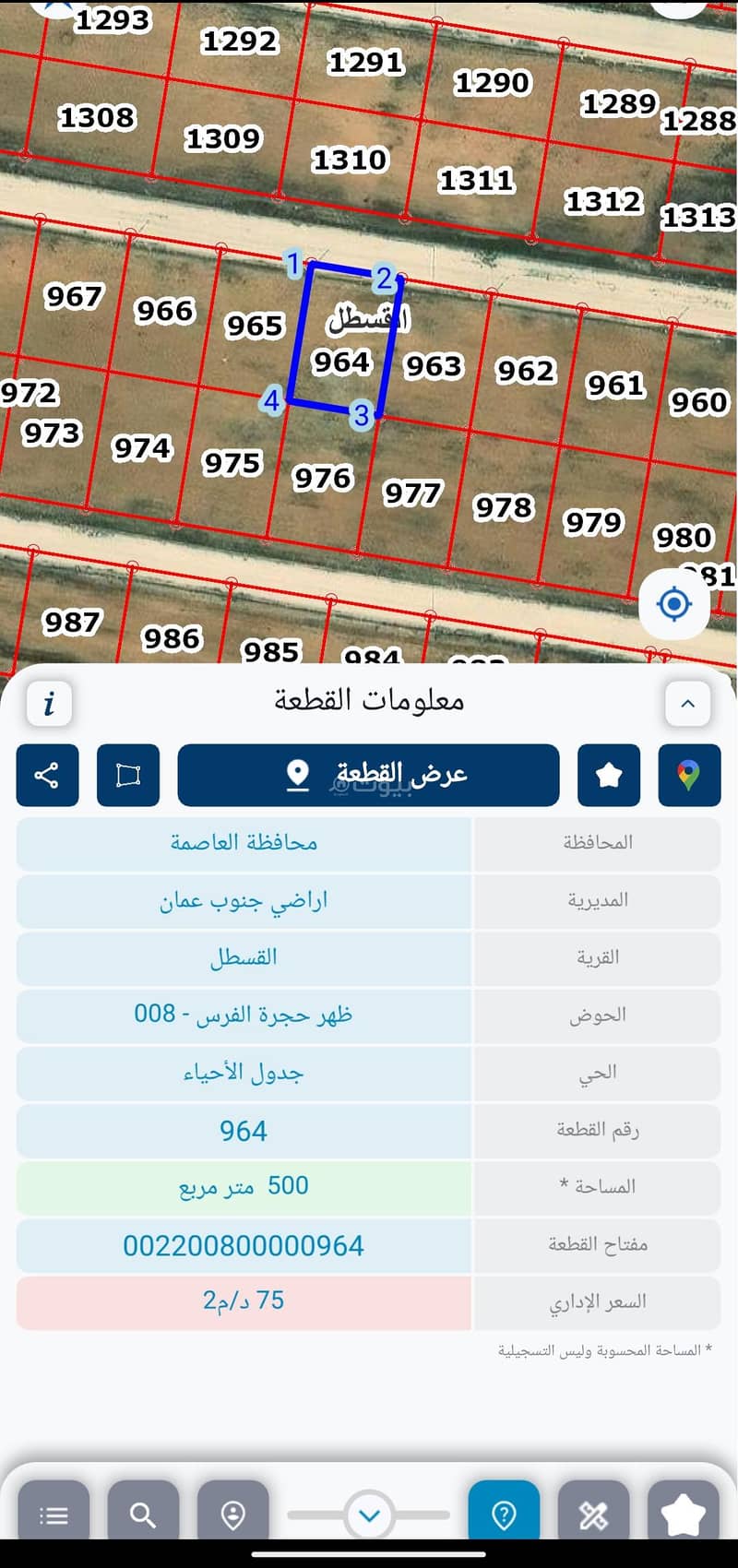The height and width of the screenshot is (1568, 738).
Task: Add parcel 964 to favorites
Action: coord(609,775)
